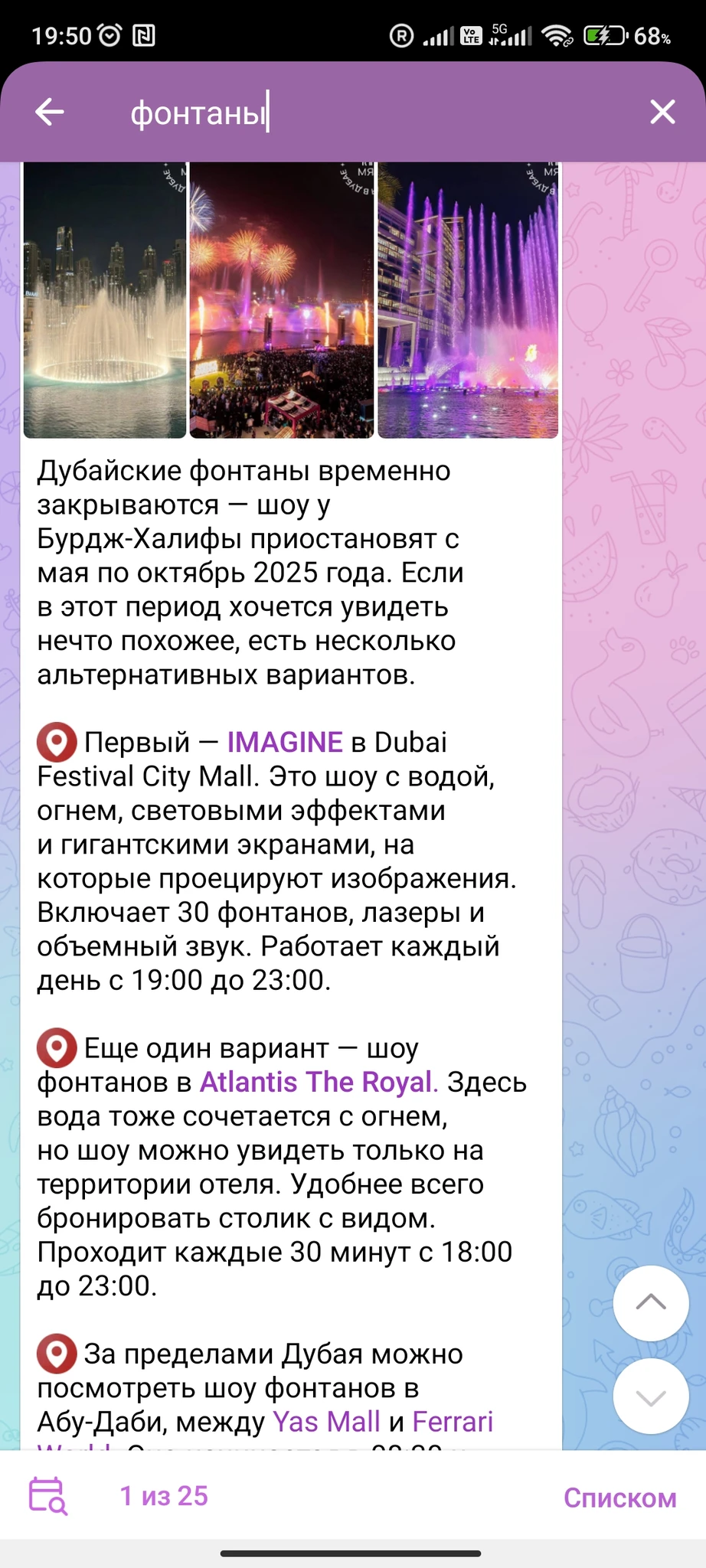Image resolution: width=706 pixels, height=1568 pixels.
Task: Tap the search field containing фонтаны
Action: [368, 113]
